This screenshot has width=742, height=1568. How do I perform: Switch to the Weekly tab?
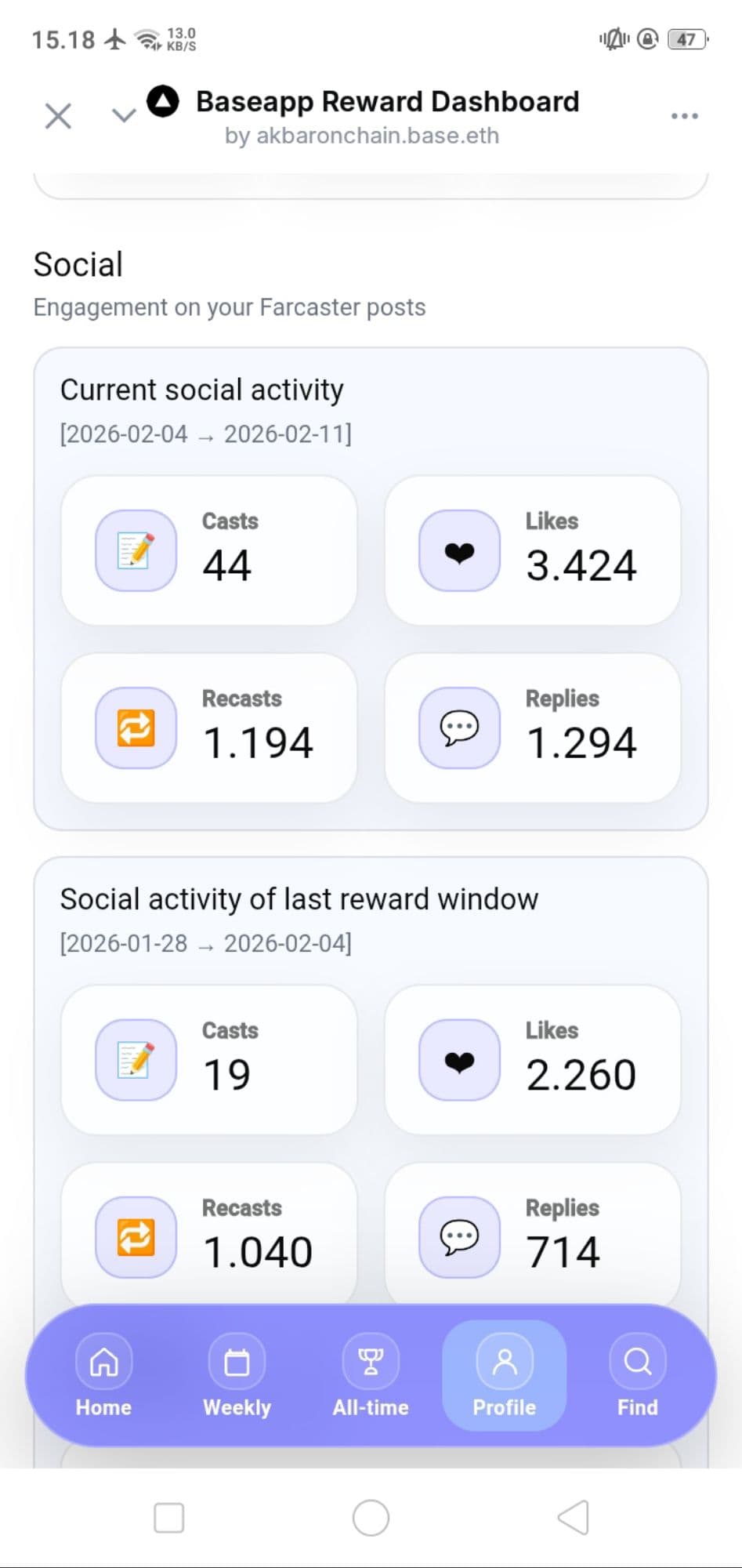pos(237,1375)
